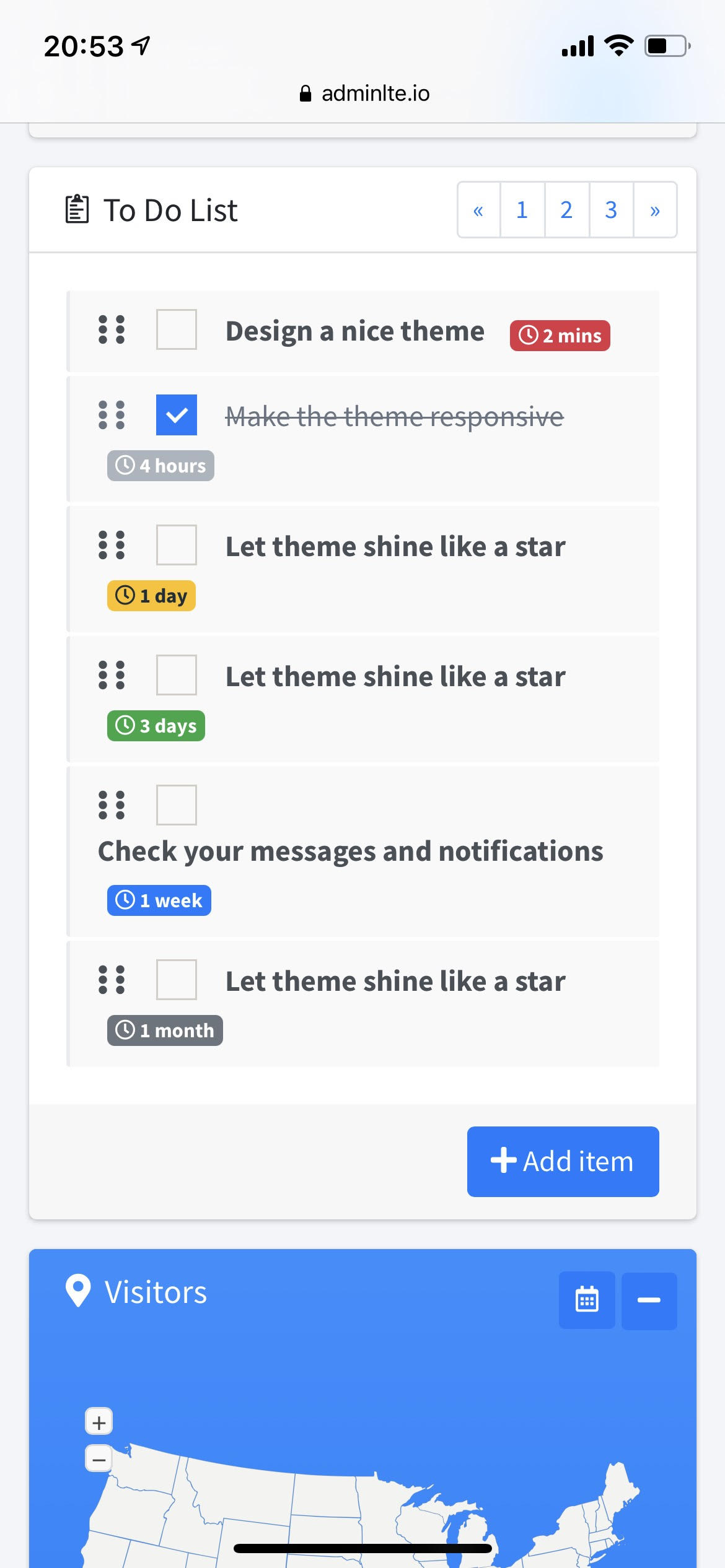Open the calendar button on Visitors card
The image size is (725, 1568).
pos(587,1300)
